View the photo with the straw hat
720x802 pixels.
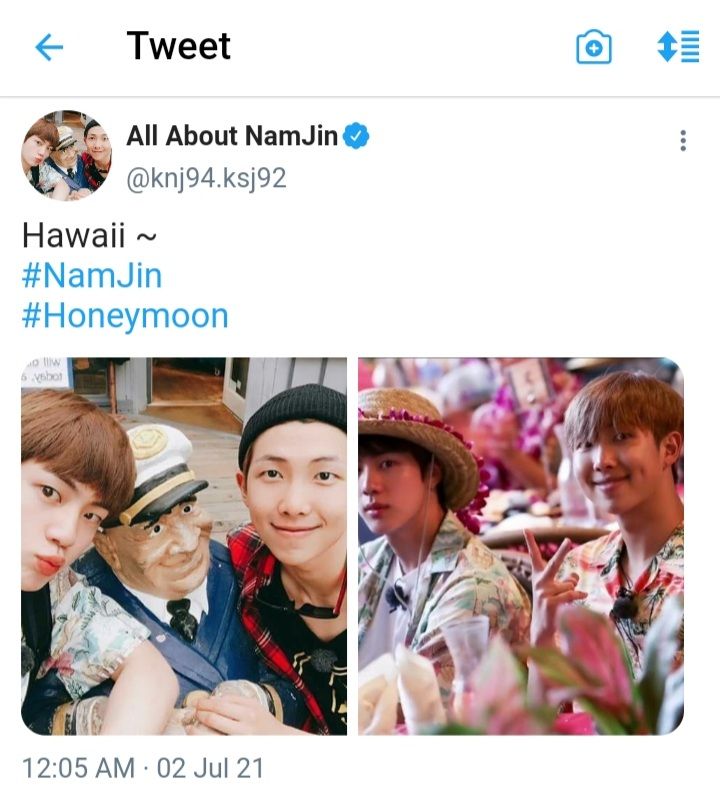(x=521, y=546)
